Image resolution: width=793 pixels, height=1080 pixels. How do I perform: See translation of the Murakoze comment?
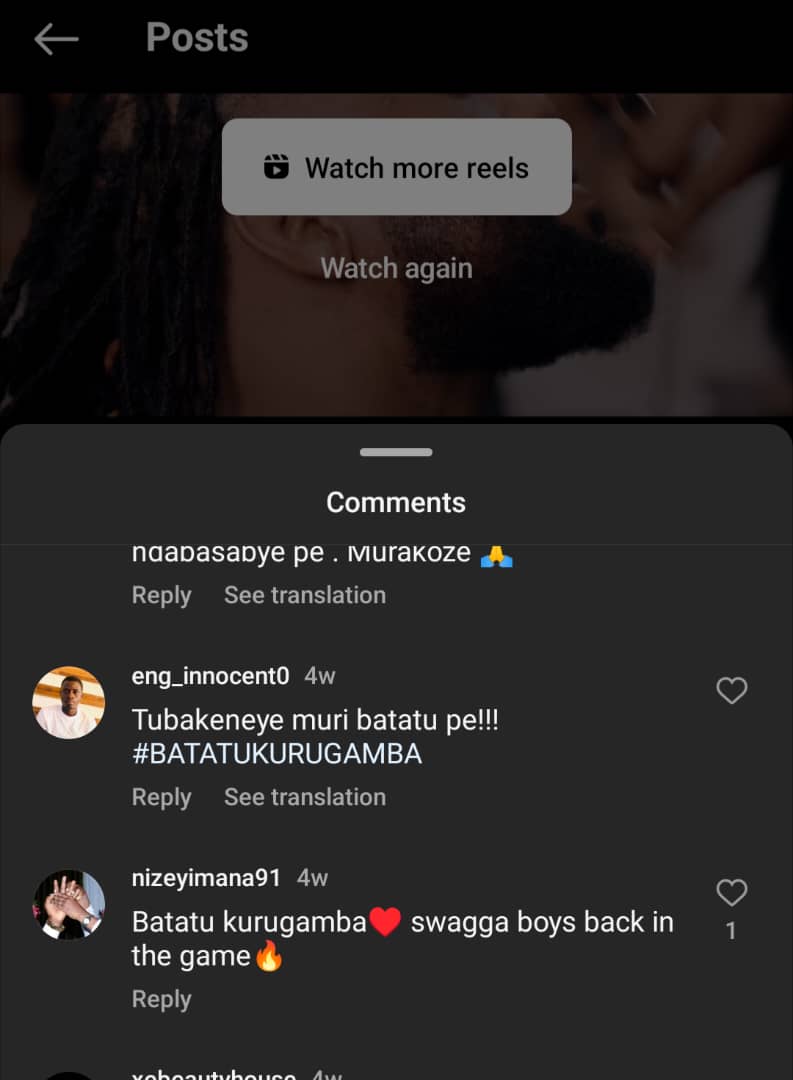coord(304,595)
